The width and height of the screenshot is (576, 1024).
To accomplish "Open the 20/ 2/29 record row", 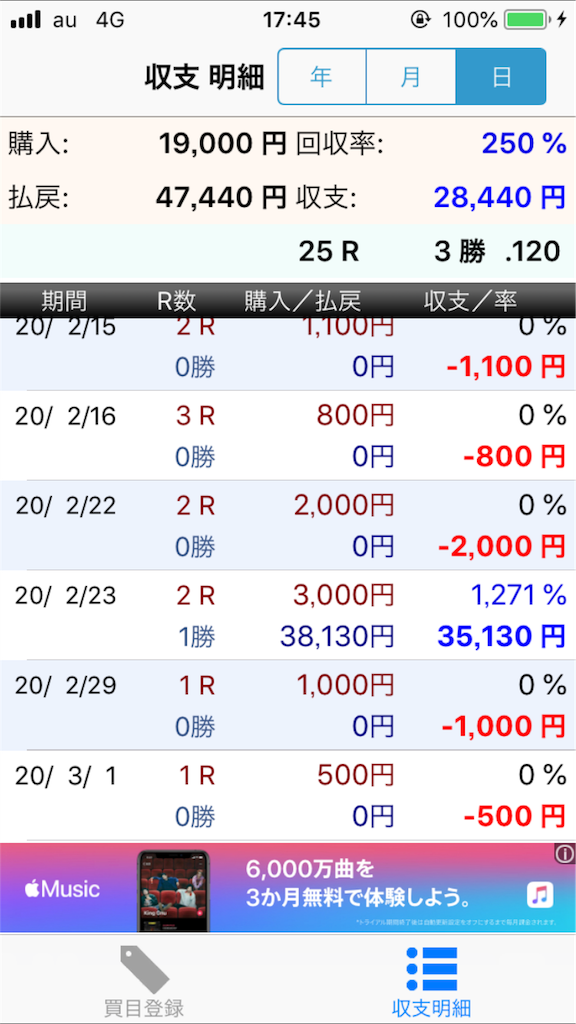I will pos(288,705).
